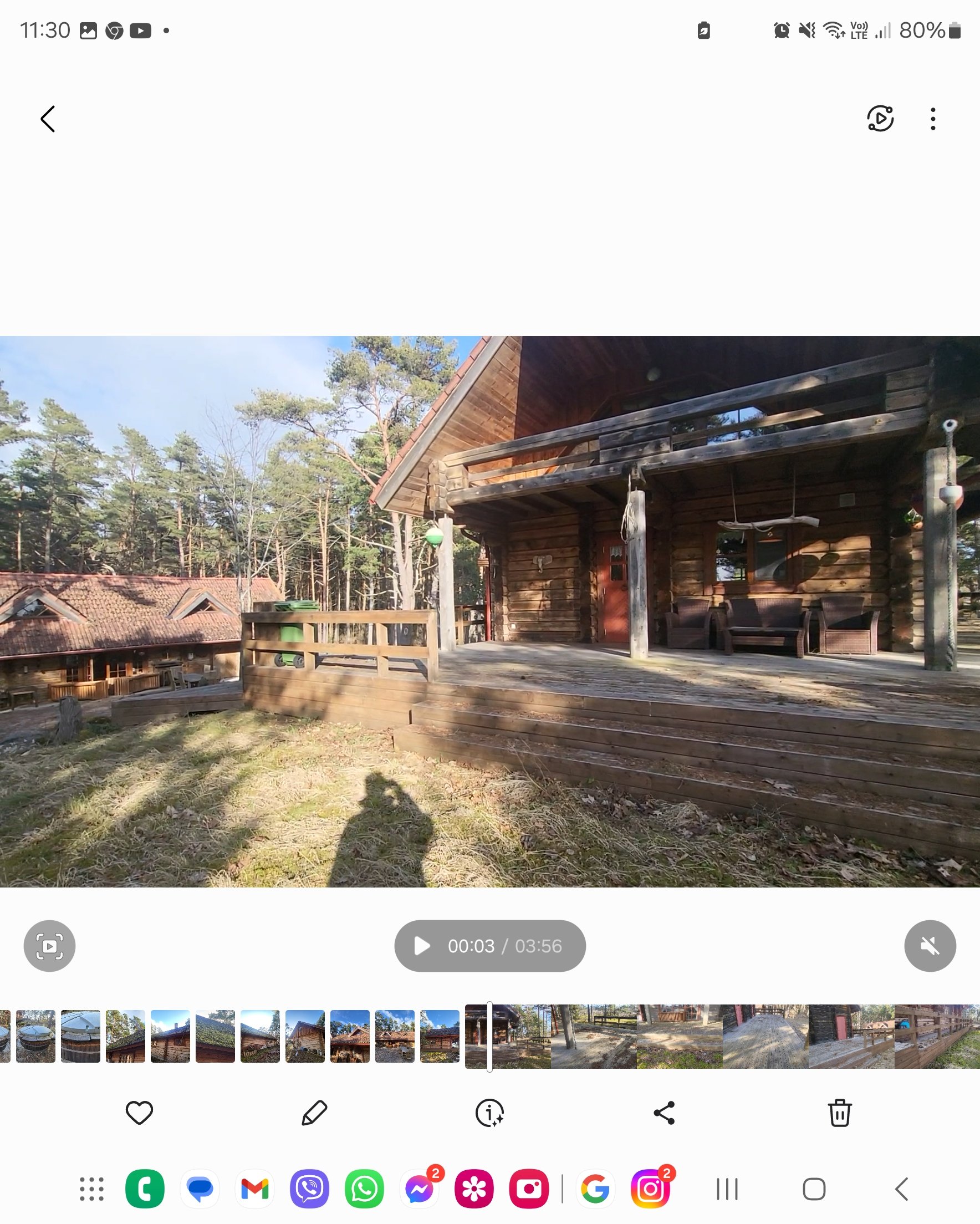Edit this video with the pencil
Screen dimensions: 980x1224
(314, 1113)
